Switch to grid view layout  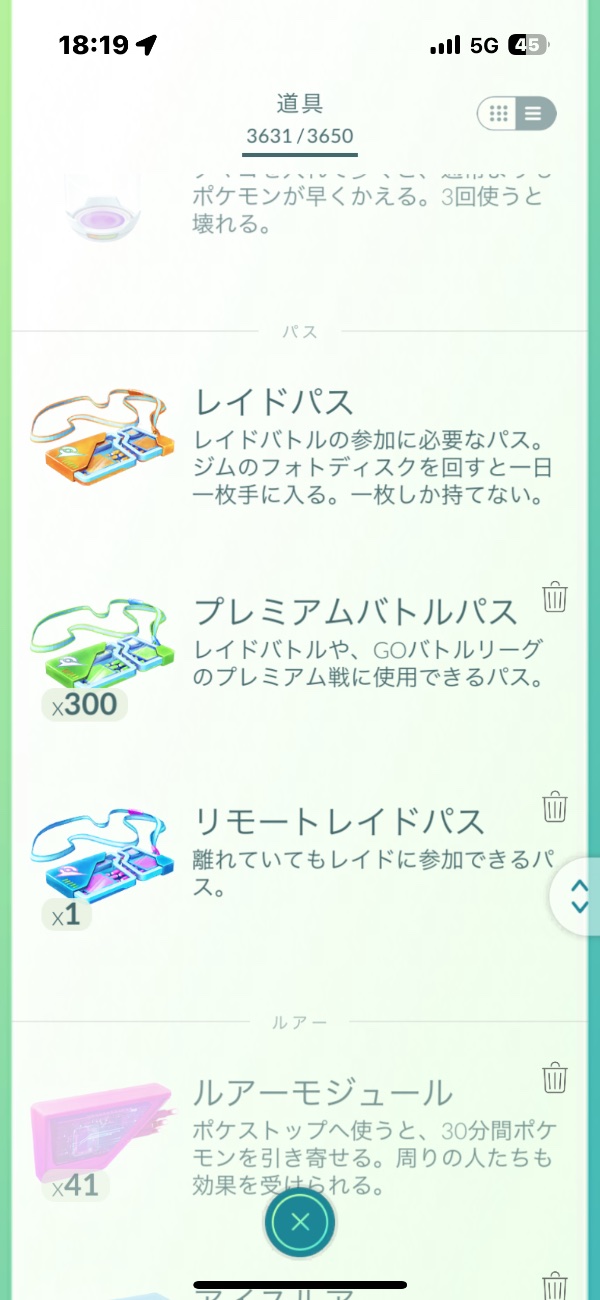[x=499, y=114]
